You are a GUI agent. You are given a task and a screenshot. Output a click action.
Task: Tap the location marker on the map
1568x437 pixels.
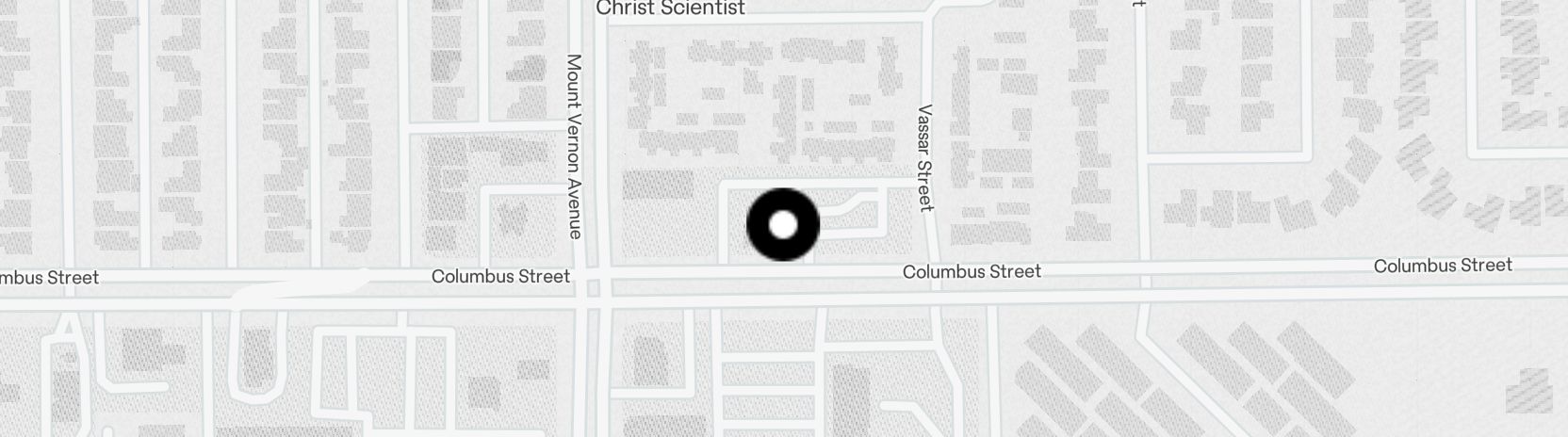pyautogui.click(x=783, y=225)
